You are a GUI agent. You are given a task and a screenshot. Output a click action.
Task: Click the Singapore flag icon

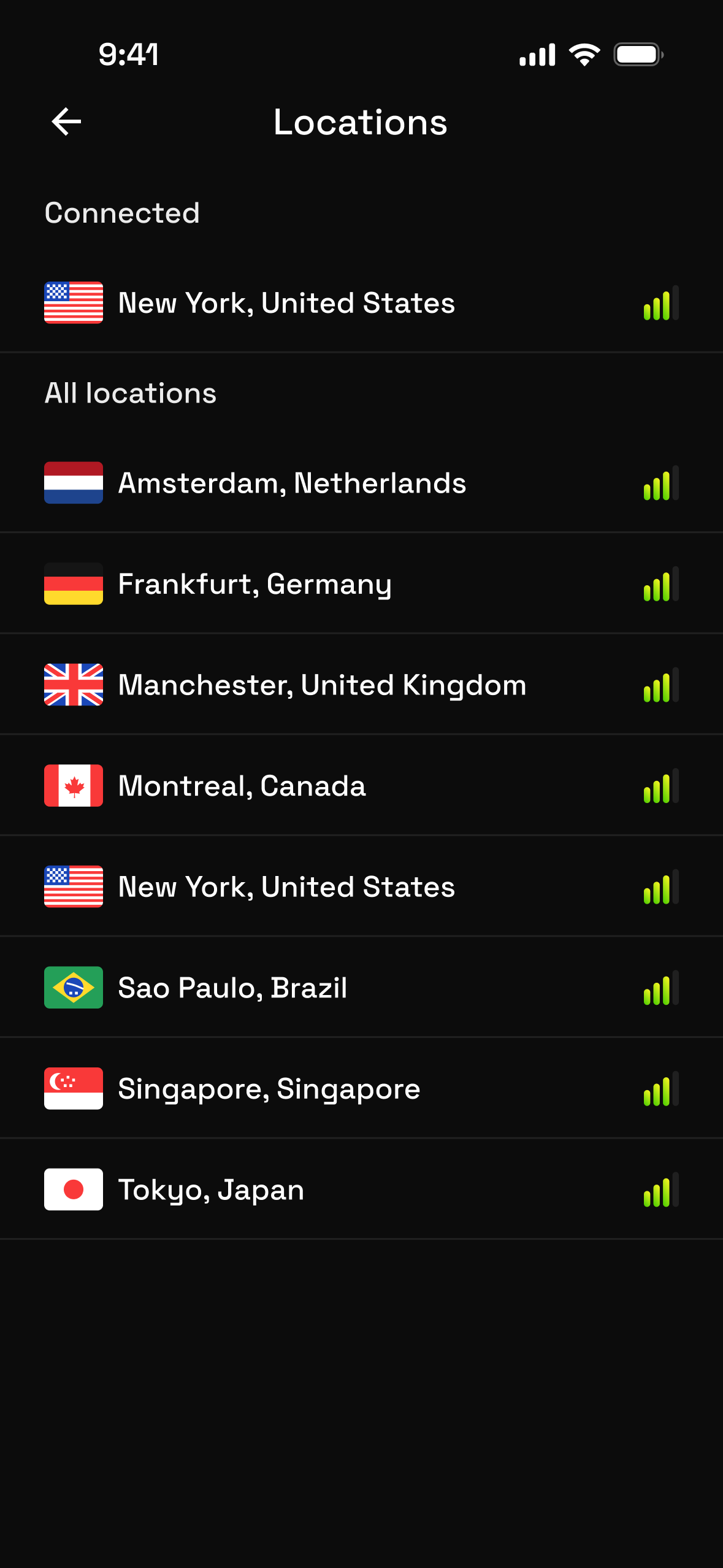[72, 1089]
